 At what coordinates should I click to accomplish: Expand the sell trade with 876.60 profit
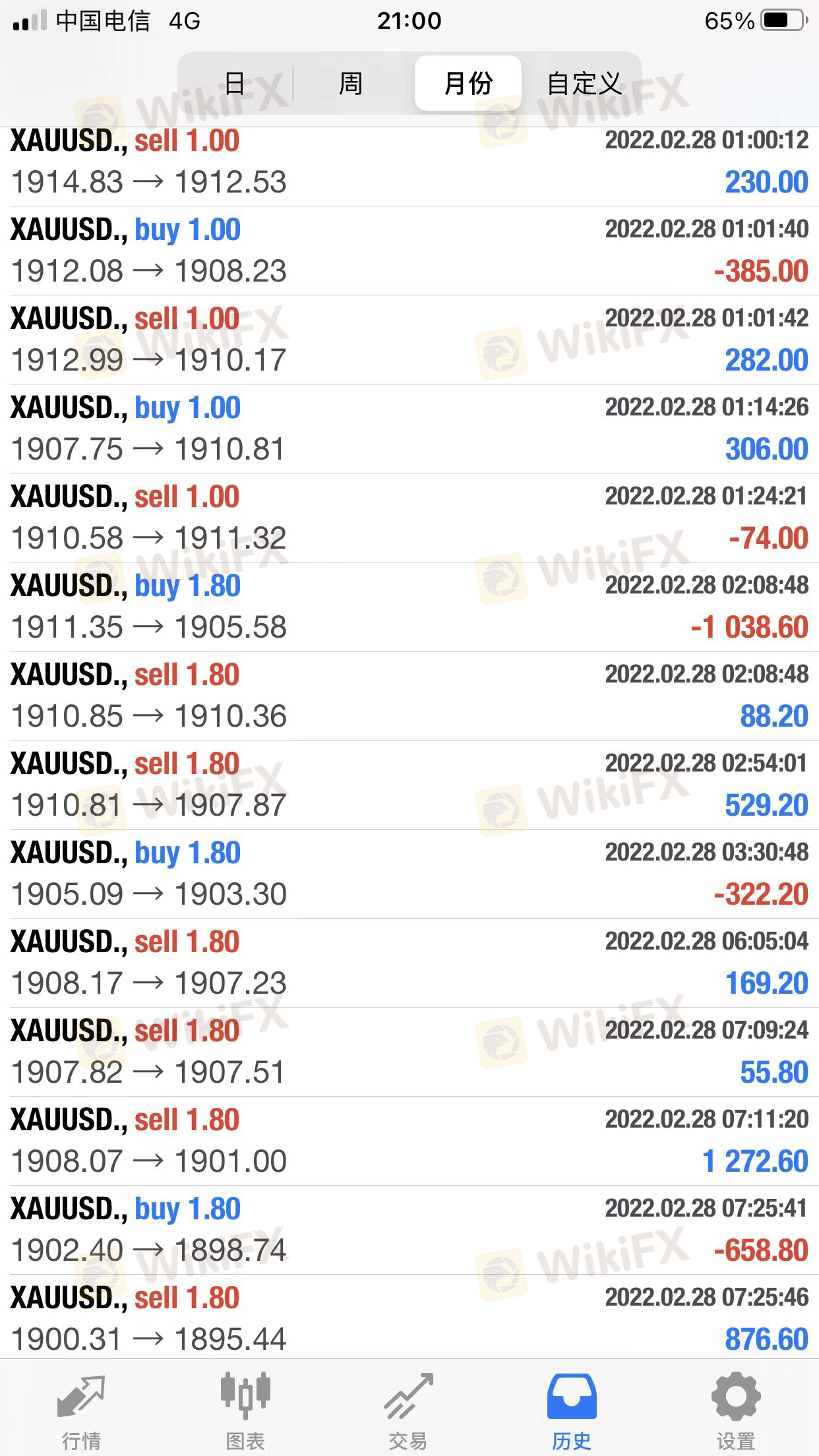point(409,1319)
